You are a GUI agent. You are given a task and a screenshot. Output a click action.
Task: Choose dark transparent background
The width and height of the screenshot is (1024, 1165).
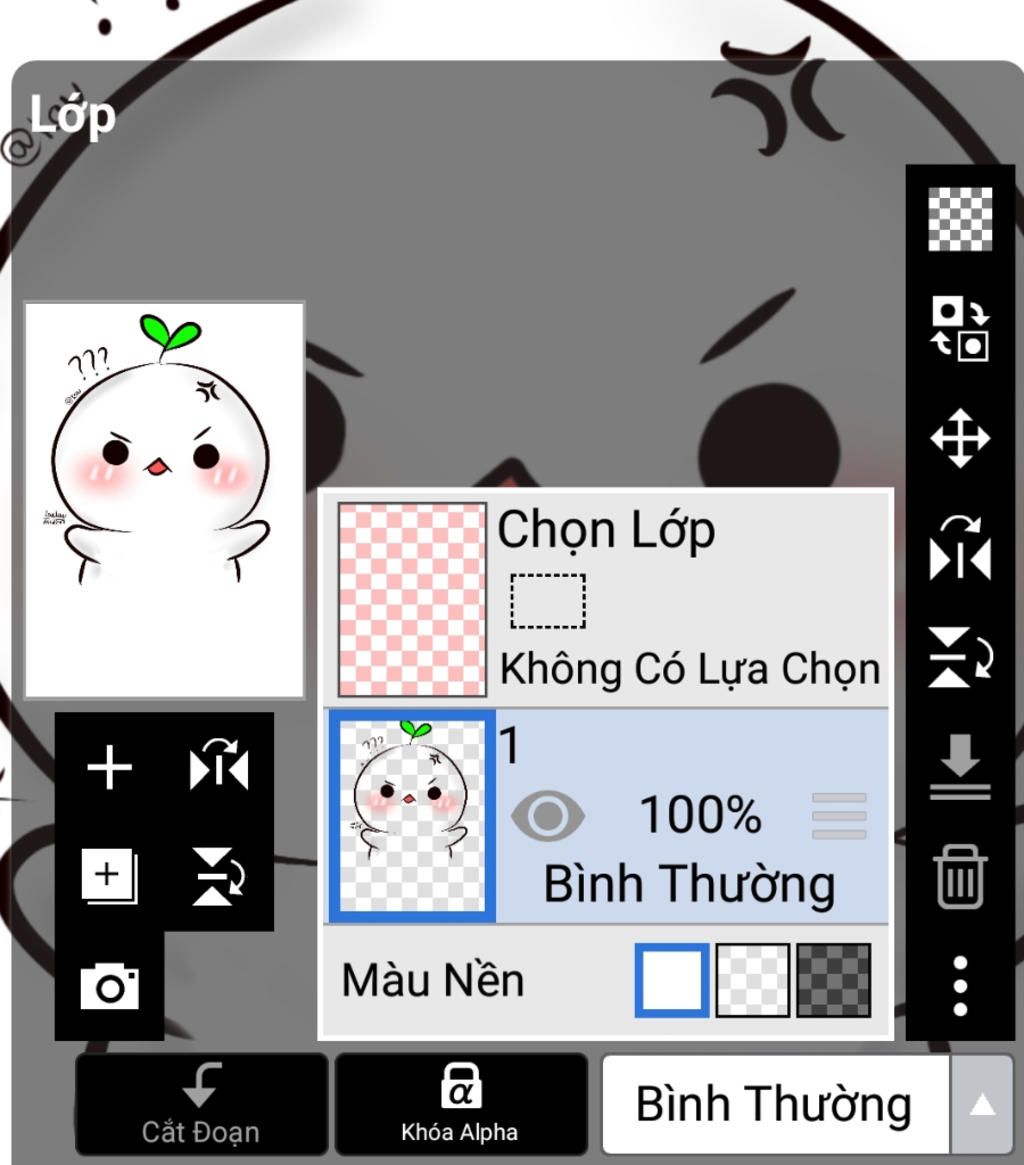click(834, 980)
